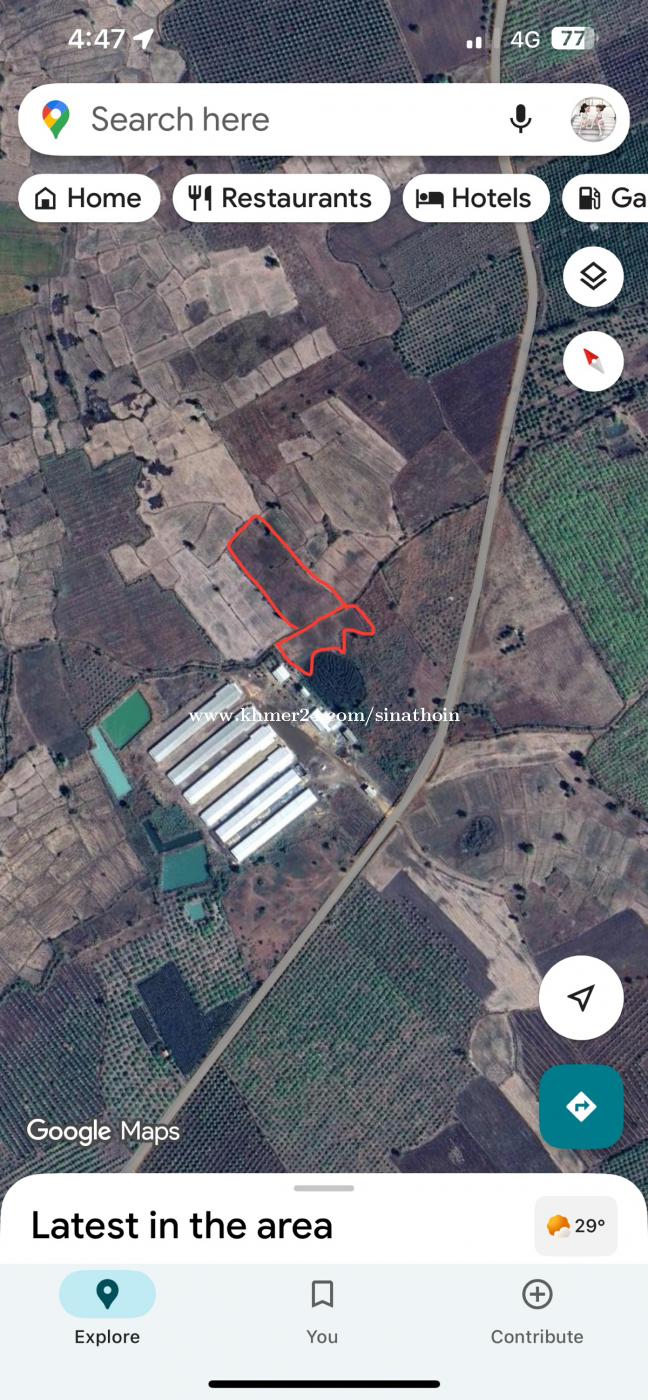Switch to the Explore tab

107,1308
